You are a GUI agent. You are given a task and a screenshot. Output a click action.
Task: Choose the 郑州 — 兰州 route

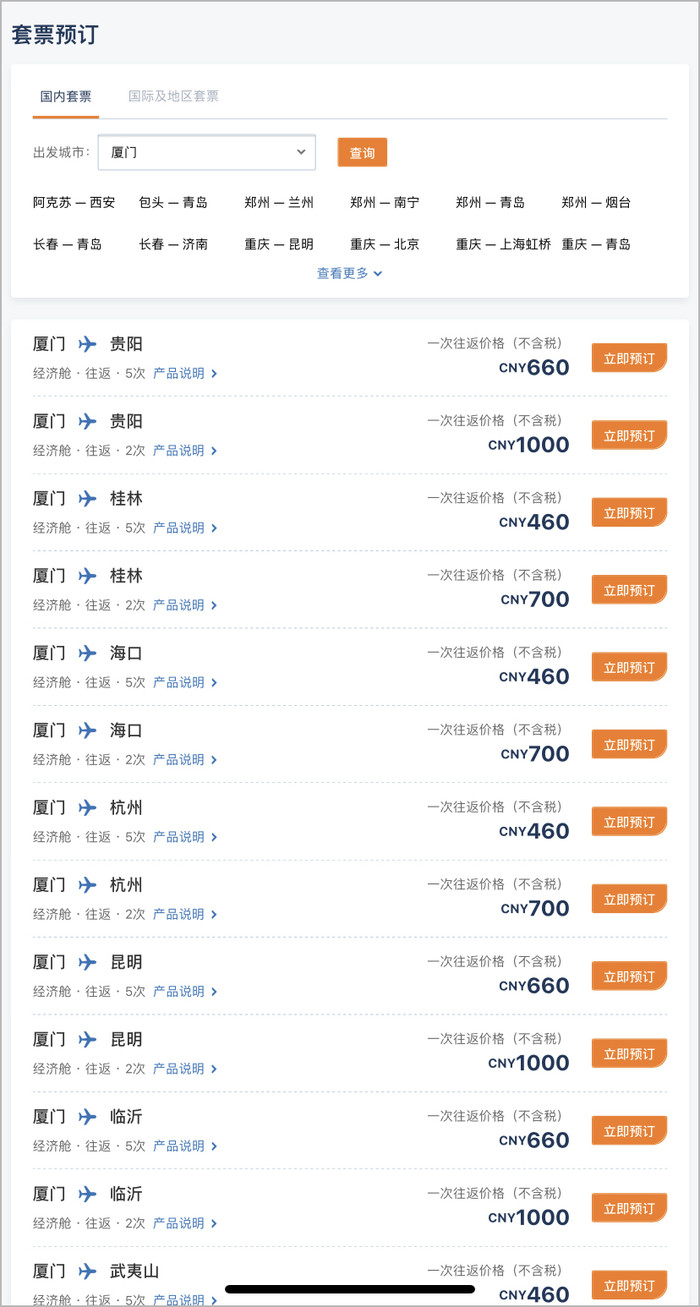(x=279, y=202)
